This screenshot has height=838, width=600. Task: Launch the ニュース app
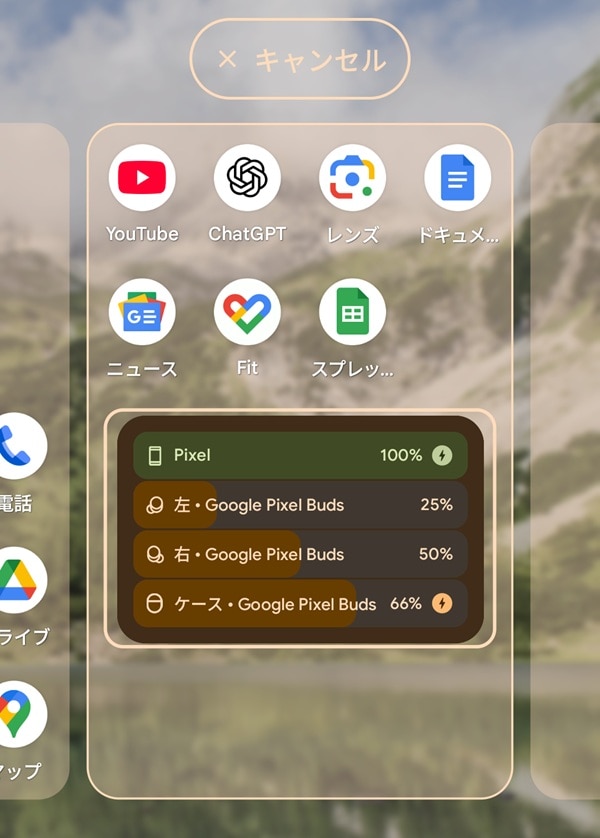coord(142,312)
